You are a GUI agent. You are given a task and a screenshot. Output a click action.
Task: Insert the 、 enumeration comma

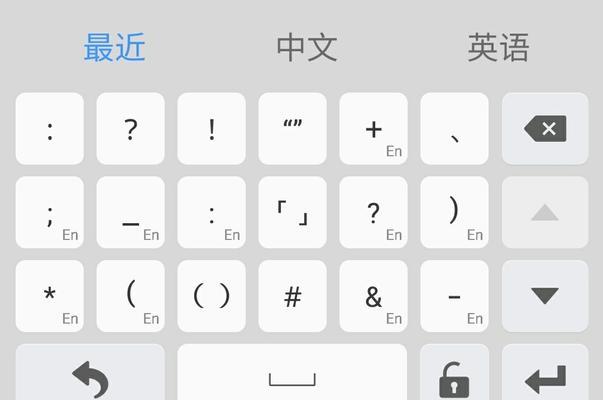(454, 129)
